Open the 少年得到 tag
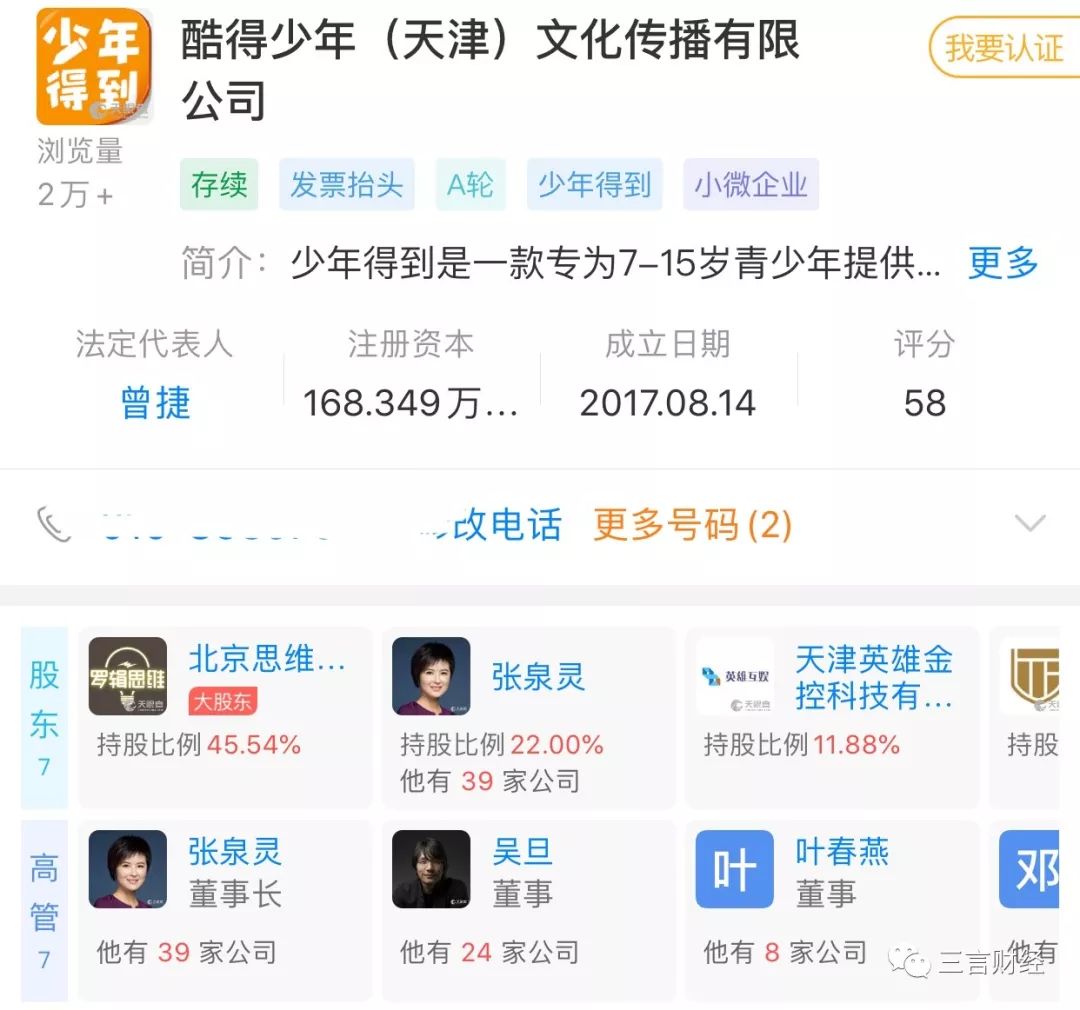 click(x=594, y=185)
